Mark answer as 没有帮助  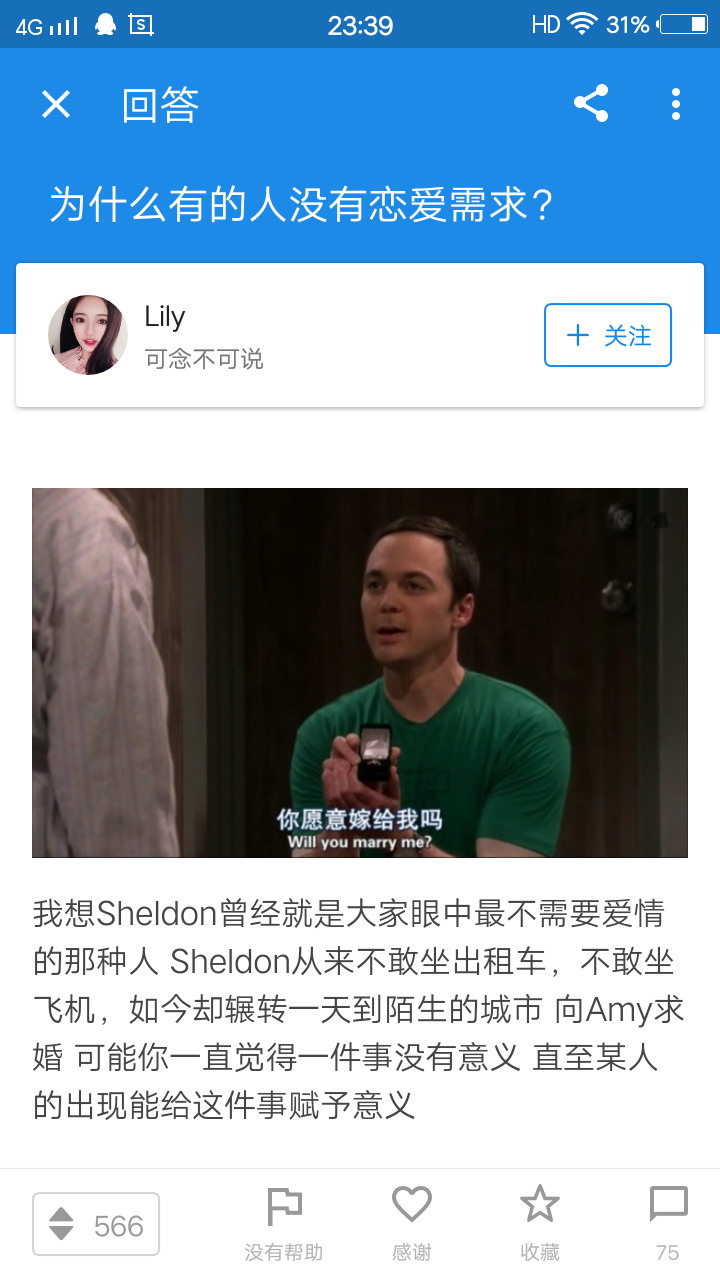click(284, 1224)
